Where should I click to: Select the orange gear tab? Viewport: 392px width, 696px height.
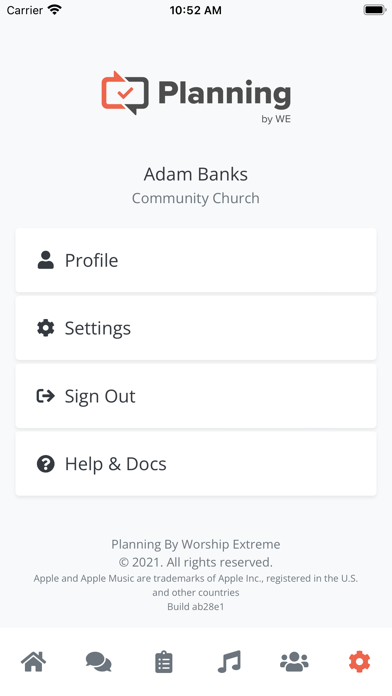pyautogui.click(x=359, y=662)
